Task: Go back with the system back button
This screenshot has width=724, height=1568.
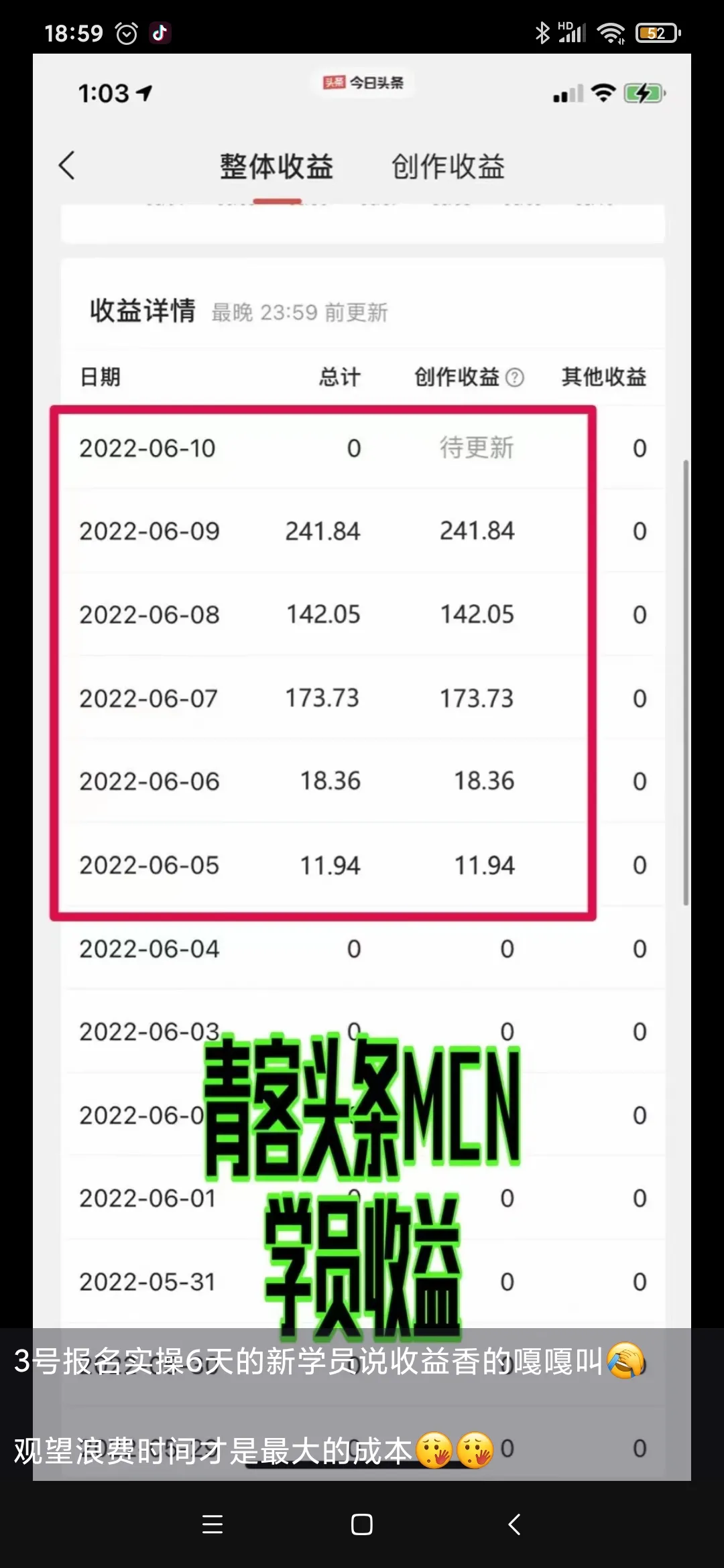Action: tap(514, 1524)
